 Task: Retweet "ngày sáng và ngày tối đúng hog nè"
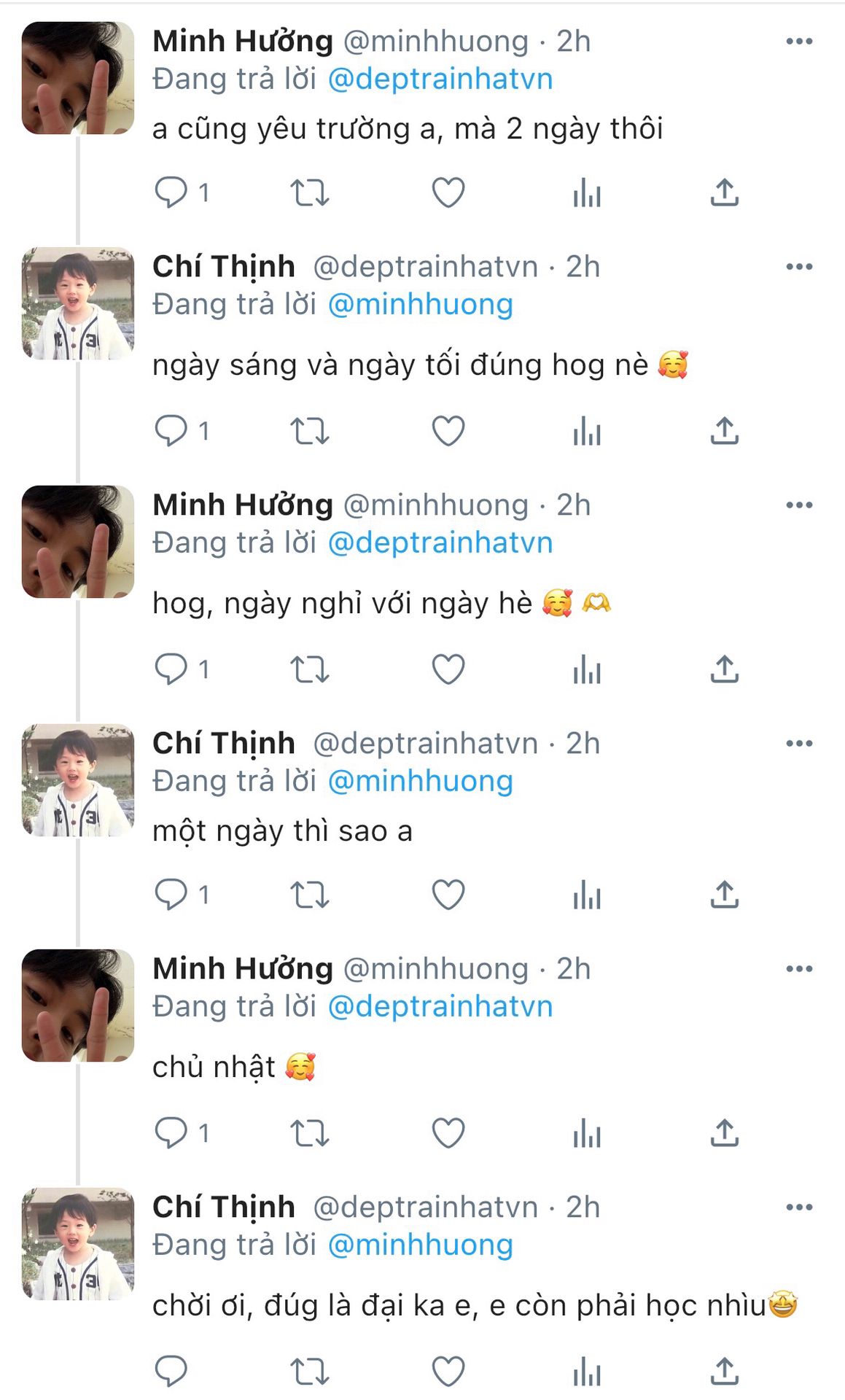click(310, 431)
